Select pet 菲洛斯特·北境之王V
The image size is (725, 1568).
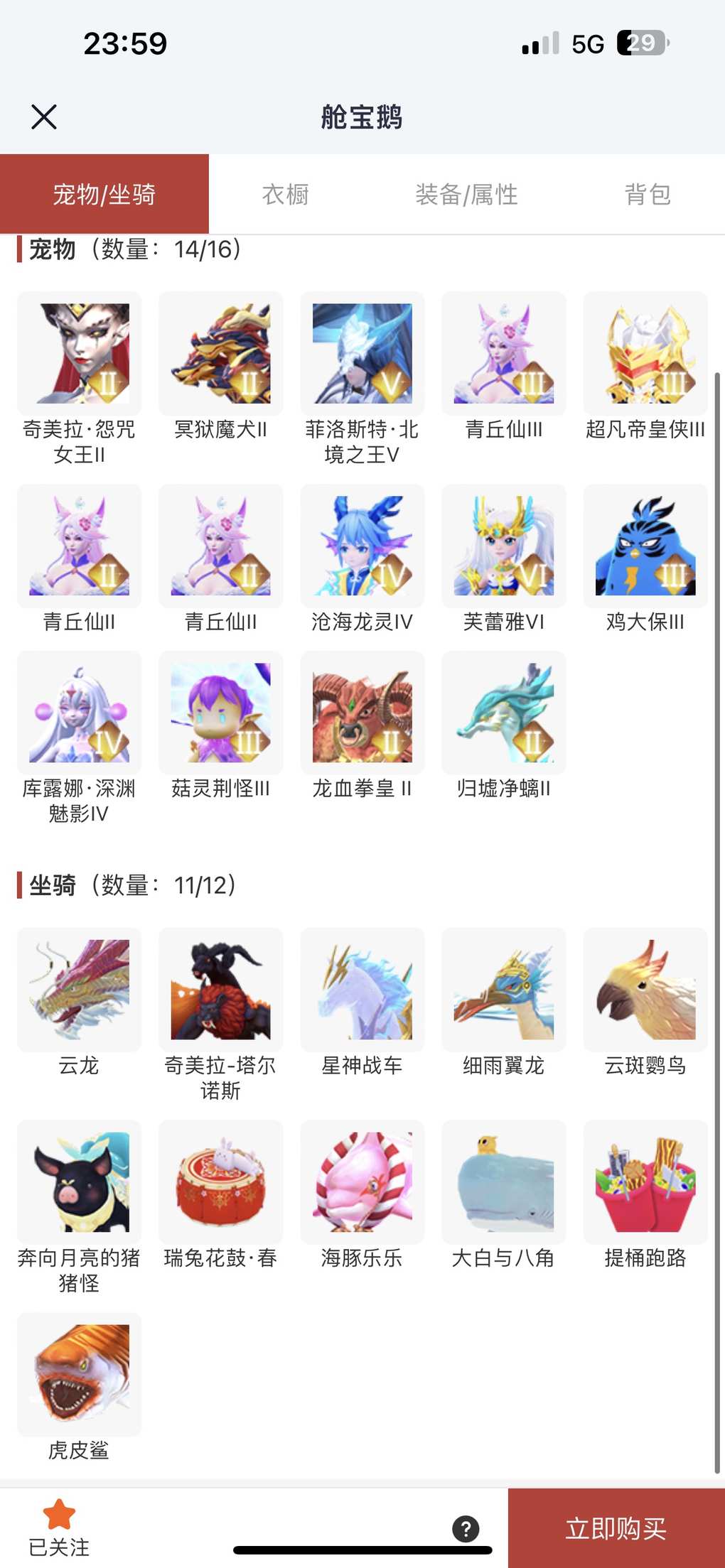tap(362, 354)
